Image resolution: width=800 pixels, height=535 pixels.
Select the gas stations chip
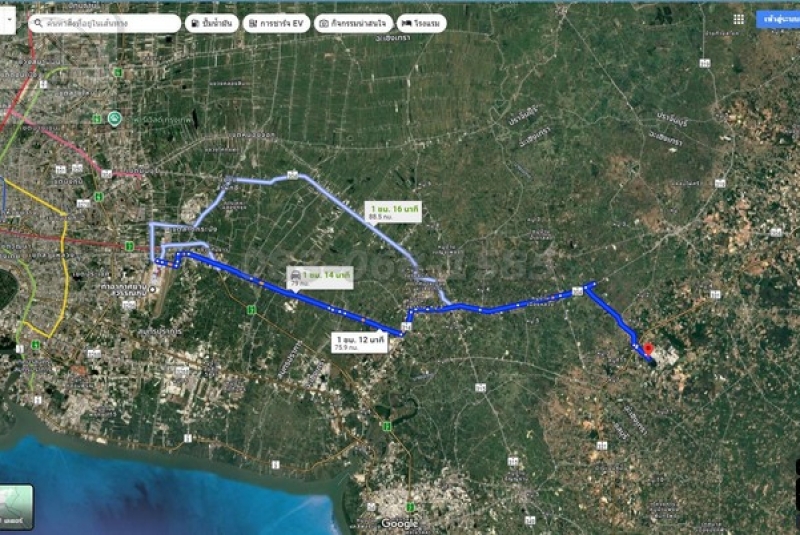pyautogui.click(x=212, y=22)
